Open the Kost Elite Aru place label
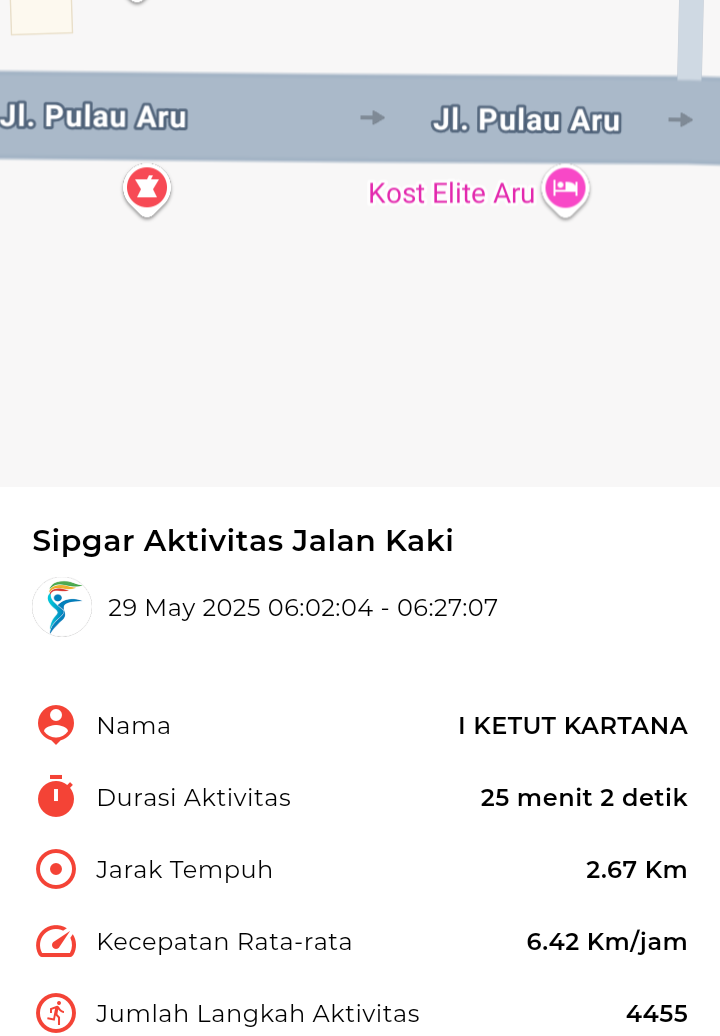Image resolution: width=720 pixels, height=1036 pixels. pos(451,192)
